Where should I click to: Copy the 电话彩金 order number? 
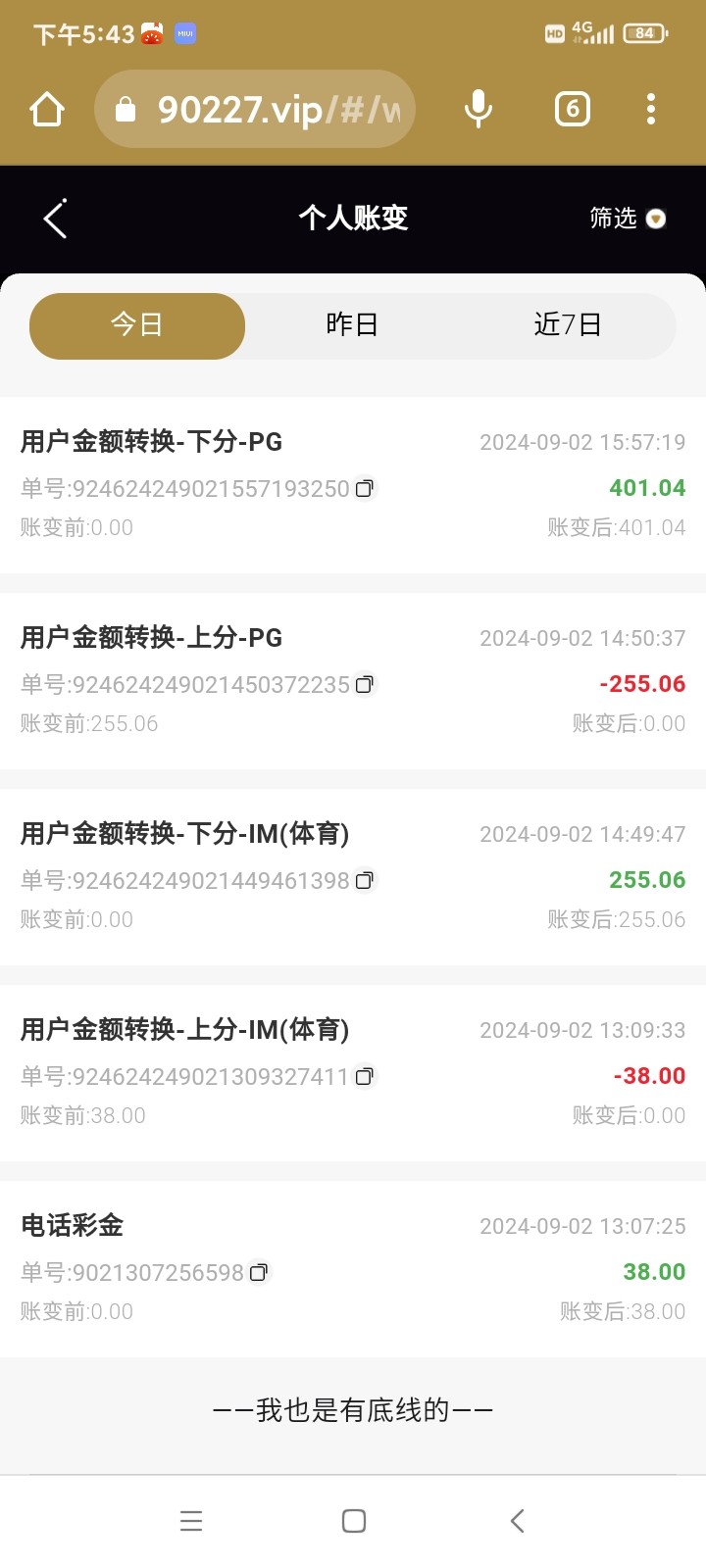(258, 1272)
